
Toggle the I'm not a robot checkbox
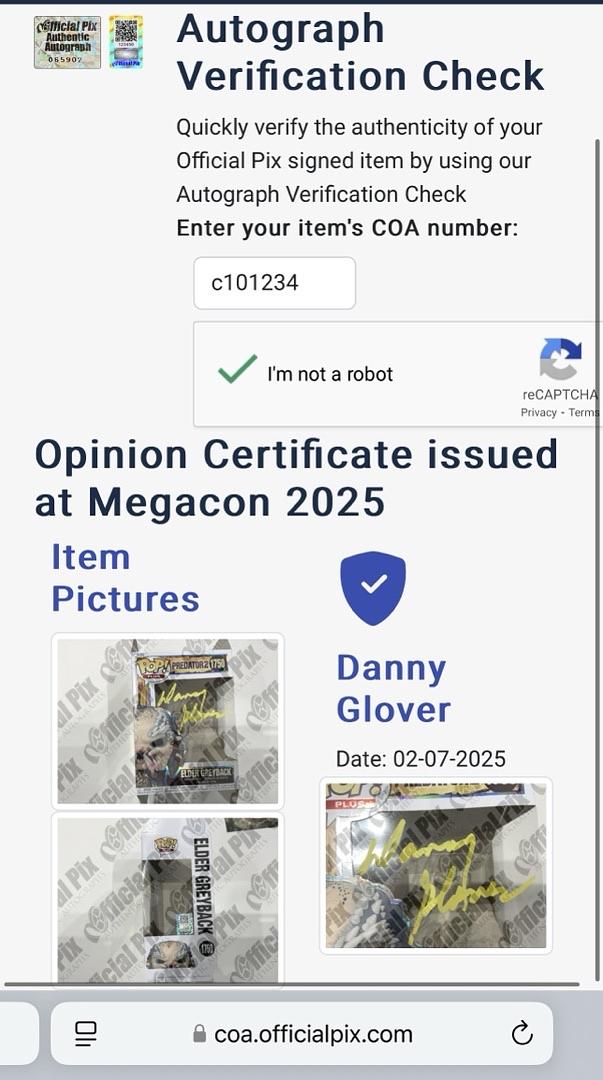tap(238, 373)
